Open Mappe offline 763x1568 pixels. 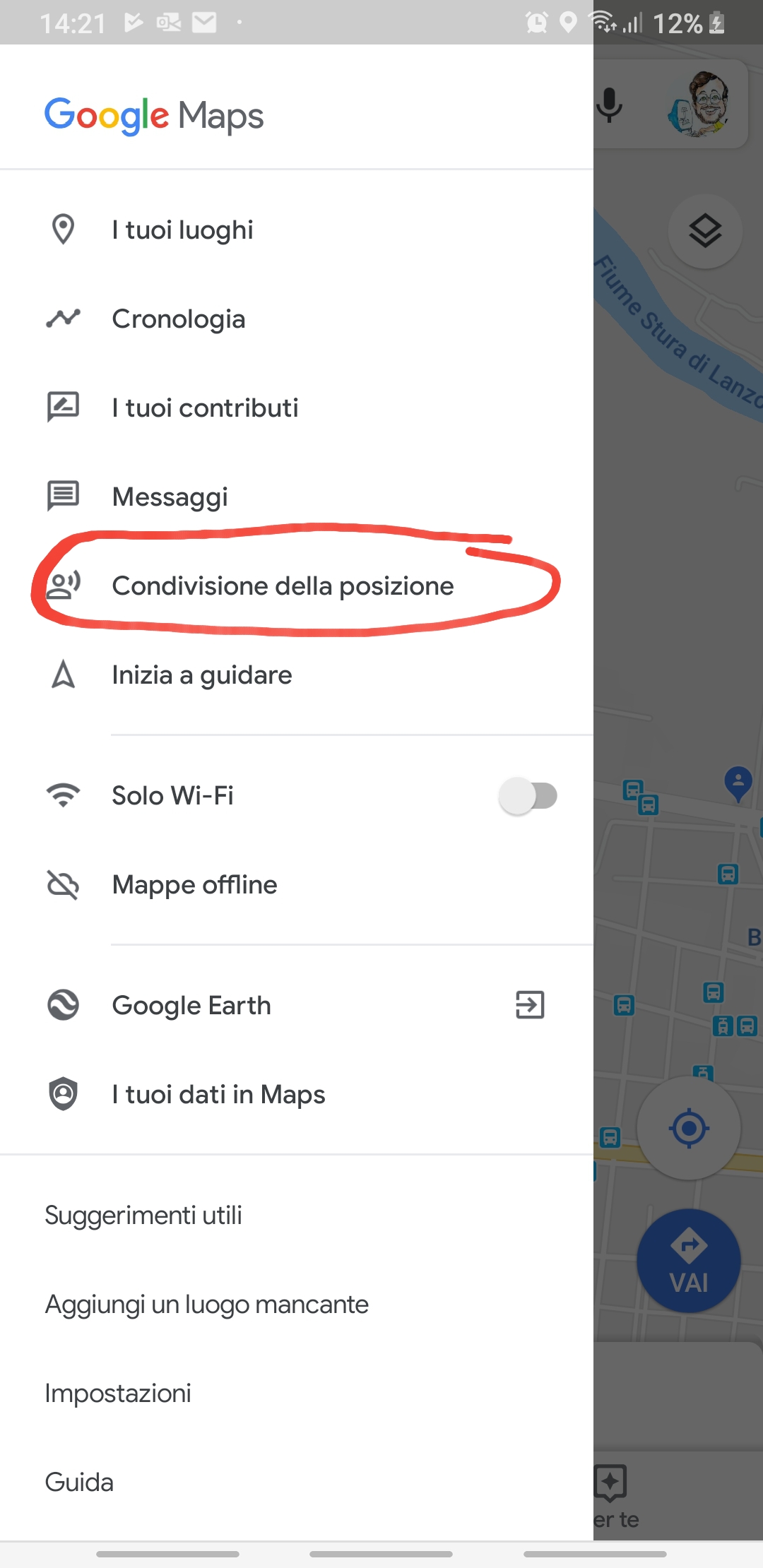pyautogui.click(x=194, y=885)
